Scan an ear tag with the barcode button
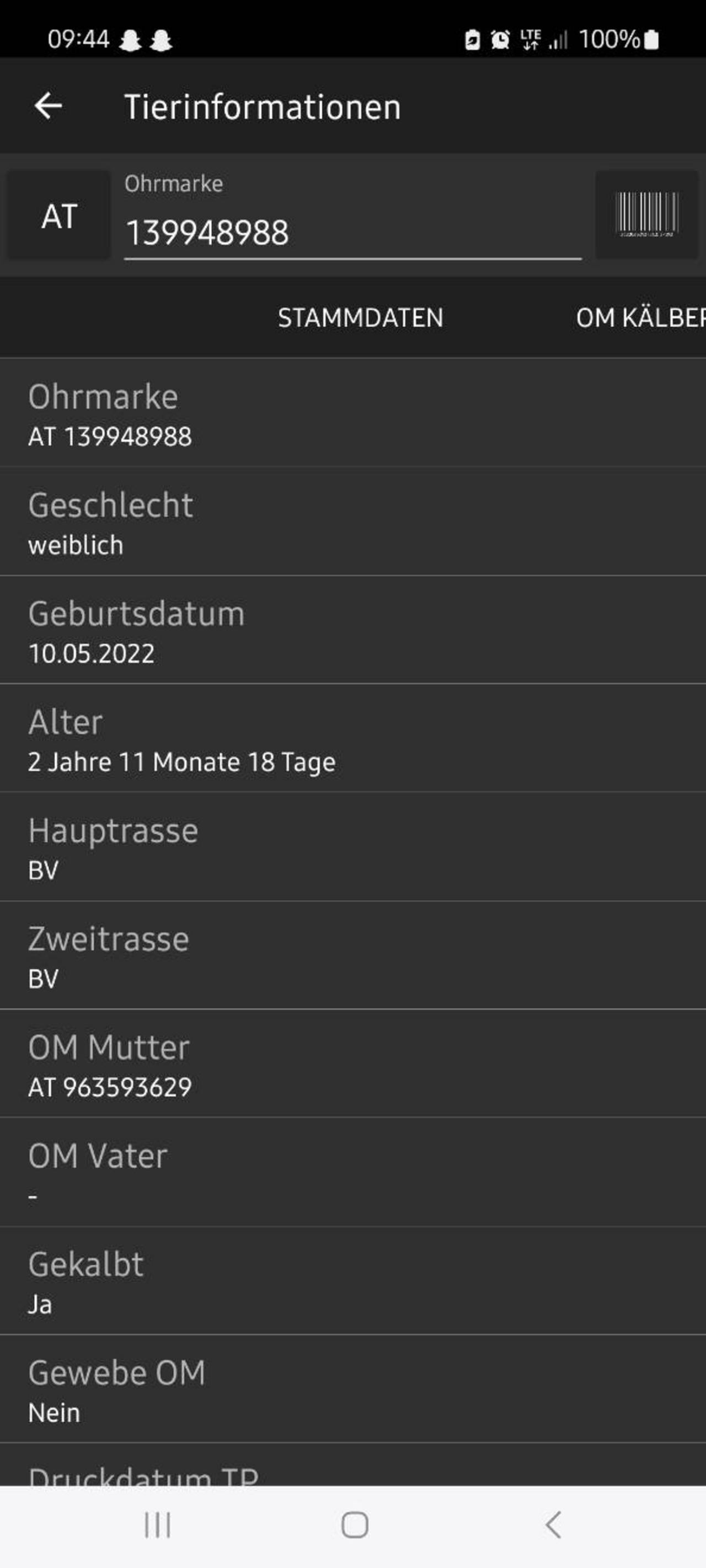The width and height of the screenshot is (706, 1568). (x=646, y=216)
